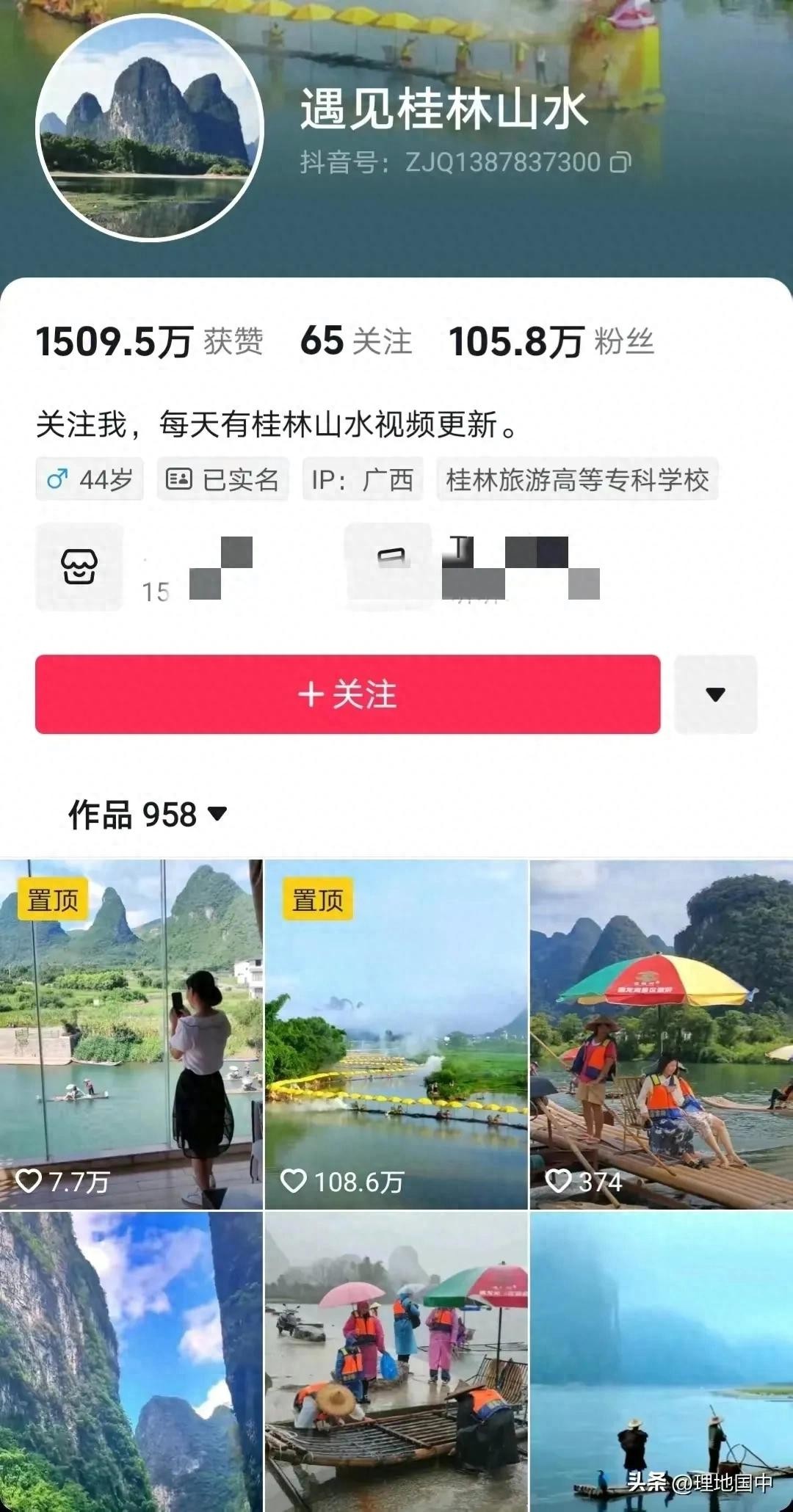Expand the arrow next to follow button
Screen dimensions: 793x1512
[715, 694]
